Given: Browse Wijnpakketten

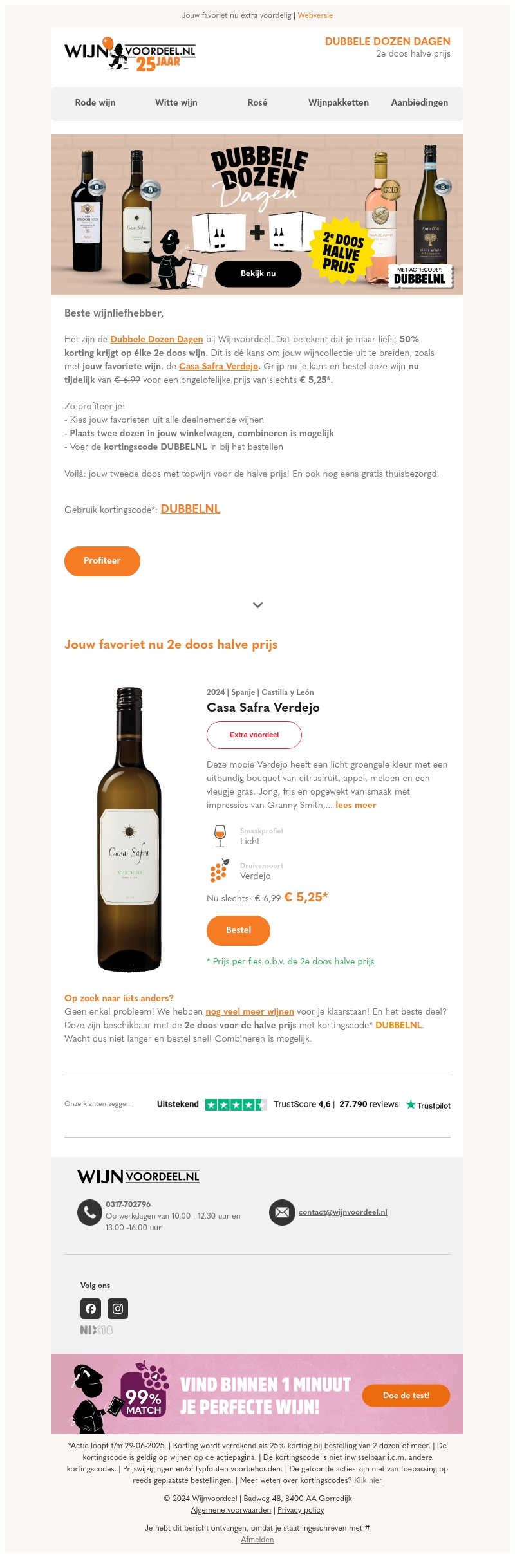Looking at the screenshot, I should coord(339,102).
